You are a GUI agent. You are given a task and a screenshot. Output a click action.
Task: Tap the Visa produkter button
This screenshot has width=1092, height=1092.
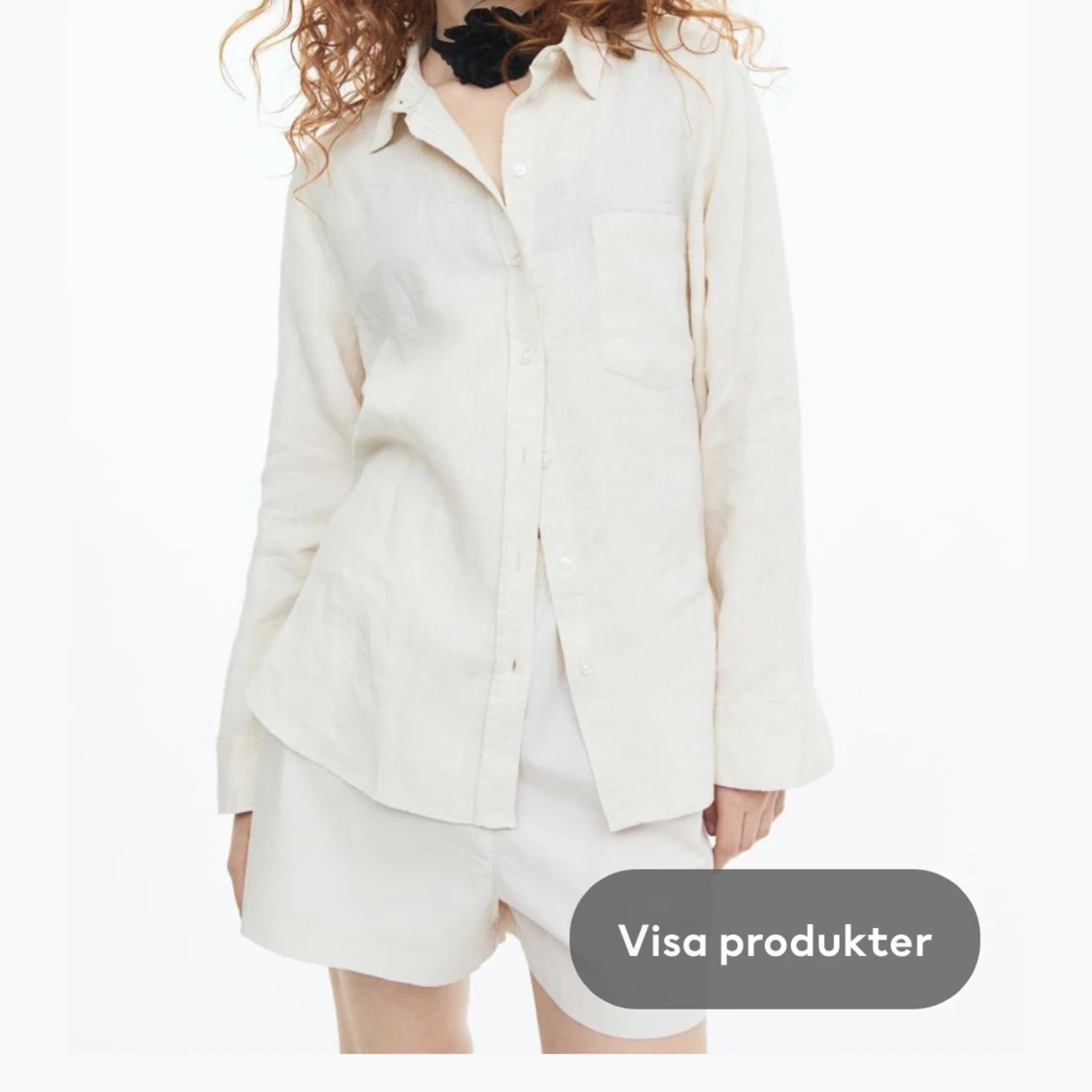[774, 940]
